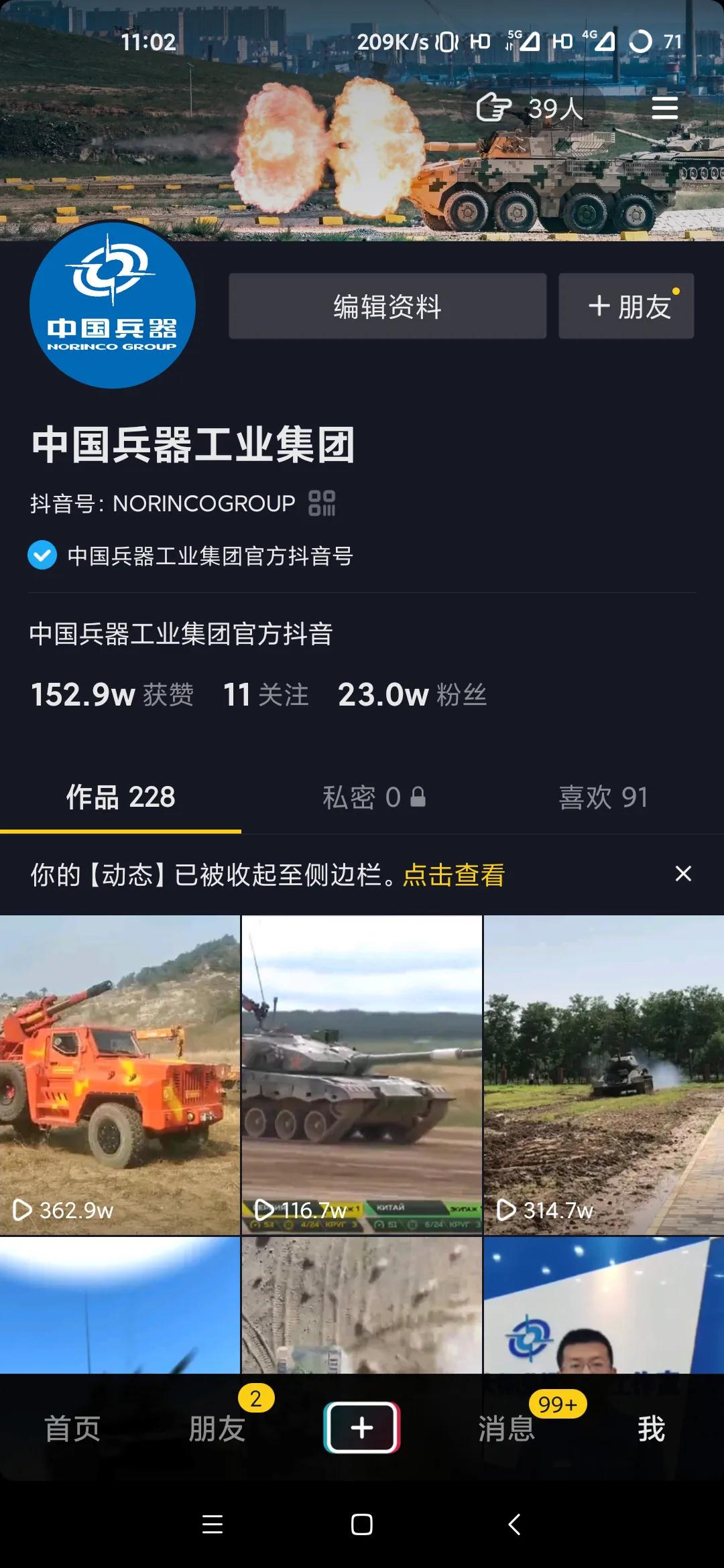724x1568 pixels.
Task: Dismiss the 动态 notice banner
Action: pos(683,874)
